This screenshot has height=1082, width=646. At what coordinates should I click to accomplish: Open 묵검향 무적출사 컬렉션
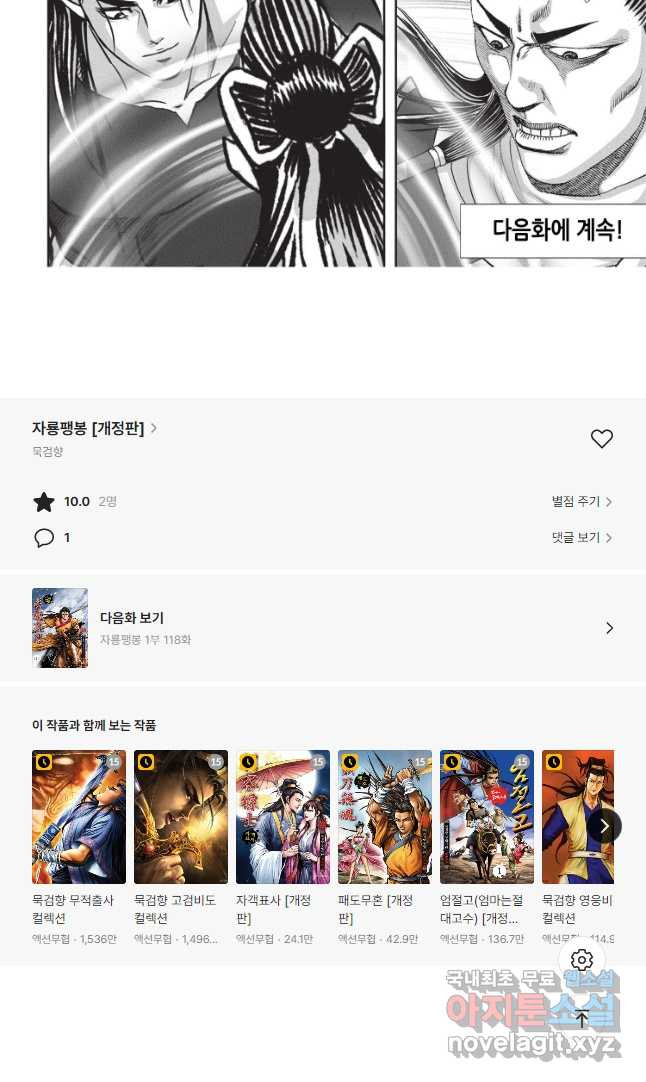(x=79, y=817)
